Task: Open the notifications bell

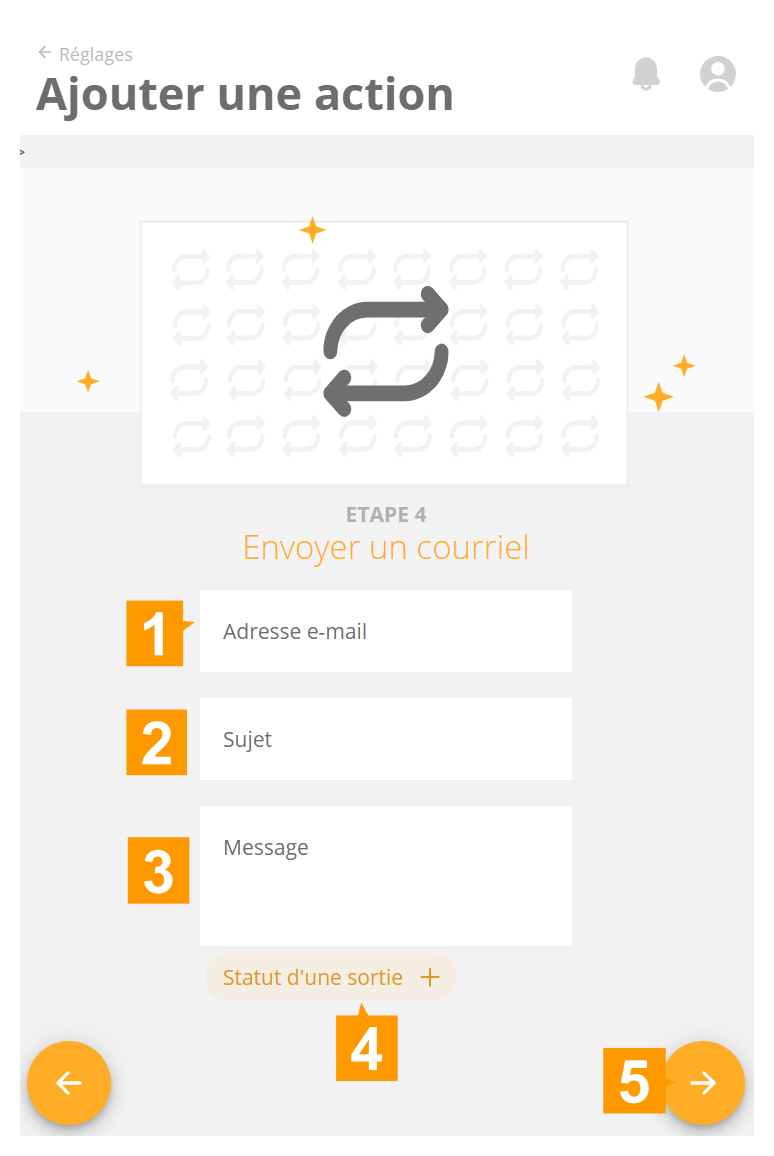Action: 646,74
